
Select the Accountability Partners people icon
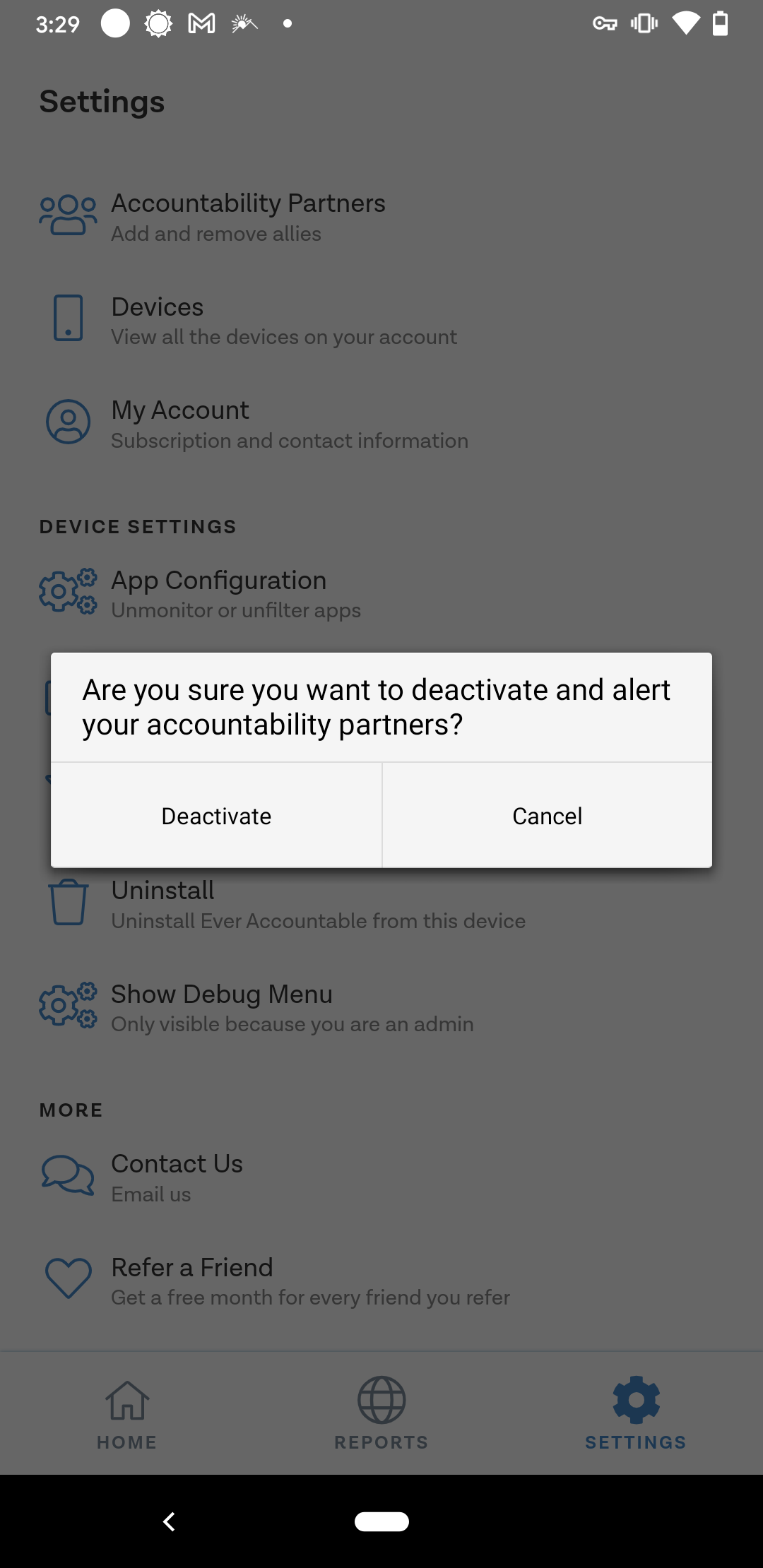[x=67, y=215]
